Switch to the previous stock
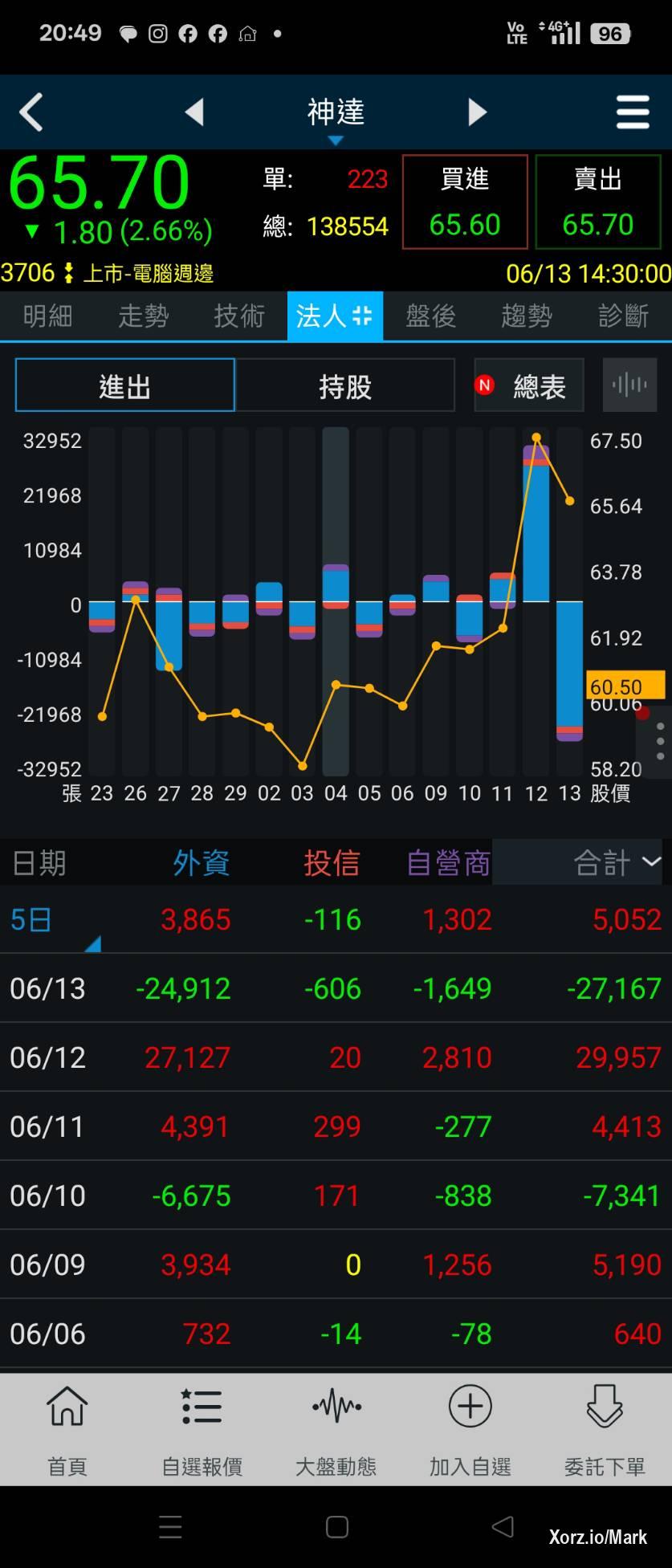Screen dimensions: 672x1568 click(194, 112)
